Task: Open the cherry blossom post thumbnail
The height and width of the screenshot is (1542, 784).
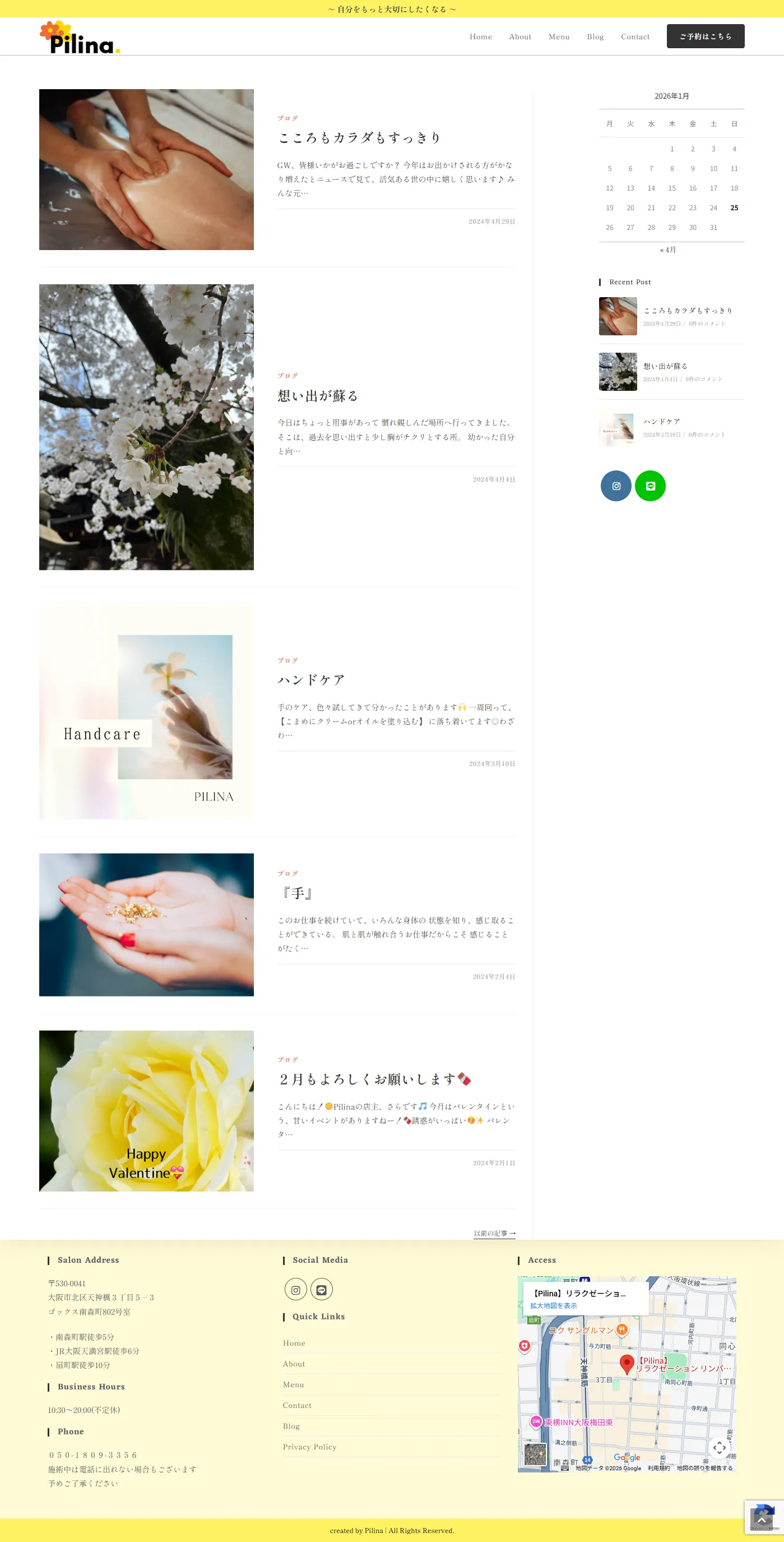Action: (x=146, y=427)
